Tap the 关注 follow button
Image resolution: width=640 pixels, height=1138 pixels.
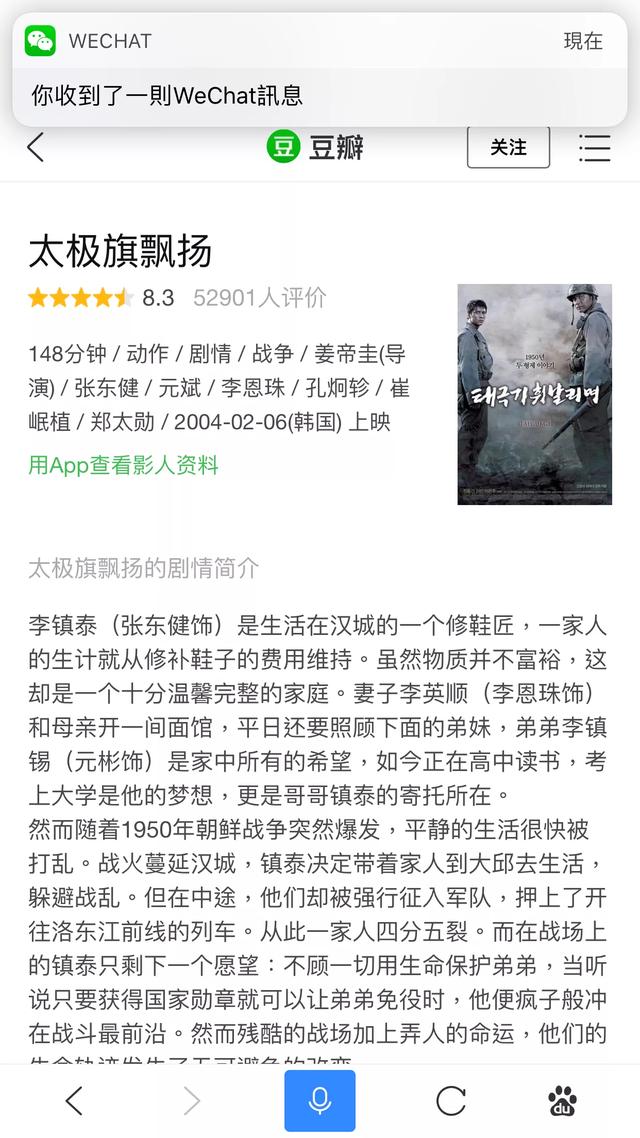coord(508,148)
